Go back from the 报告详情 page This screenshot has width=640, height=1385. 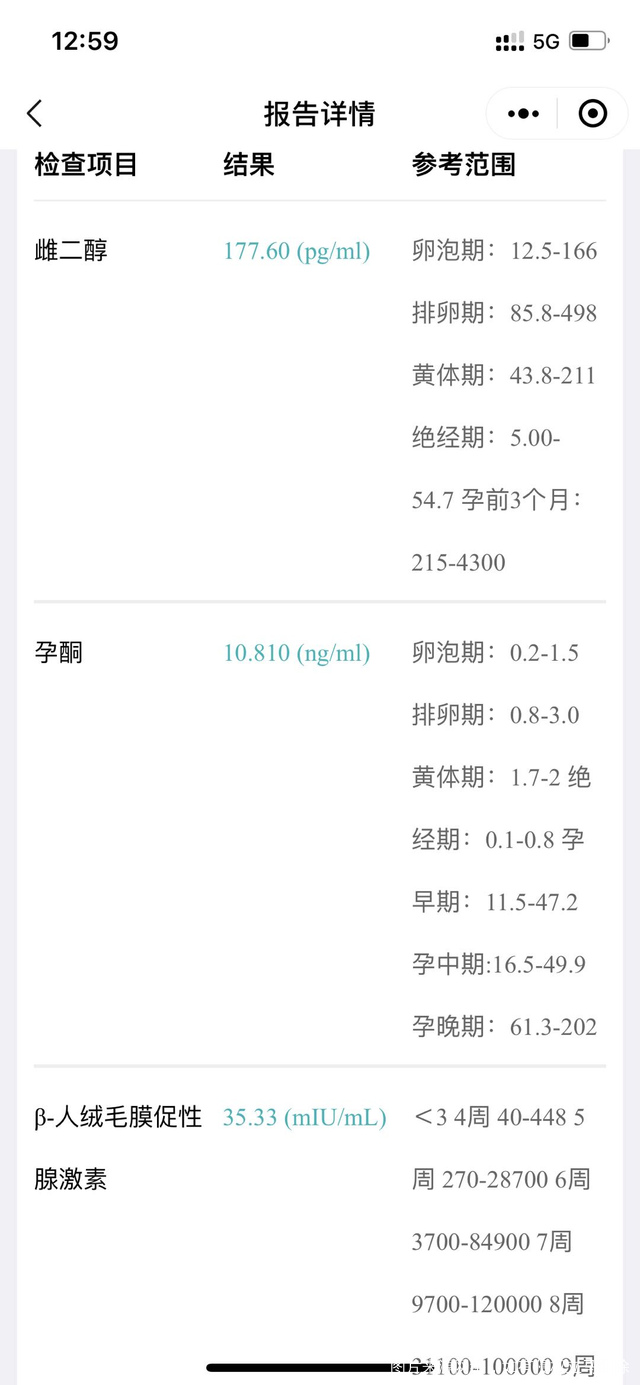(x=35, y=114)
